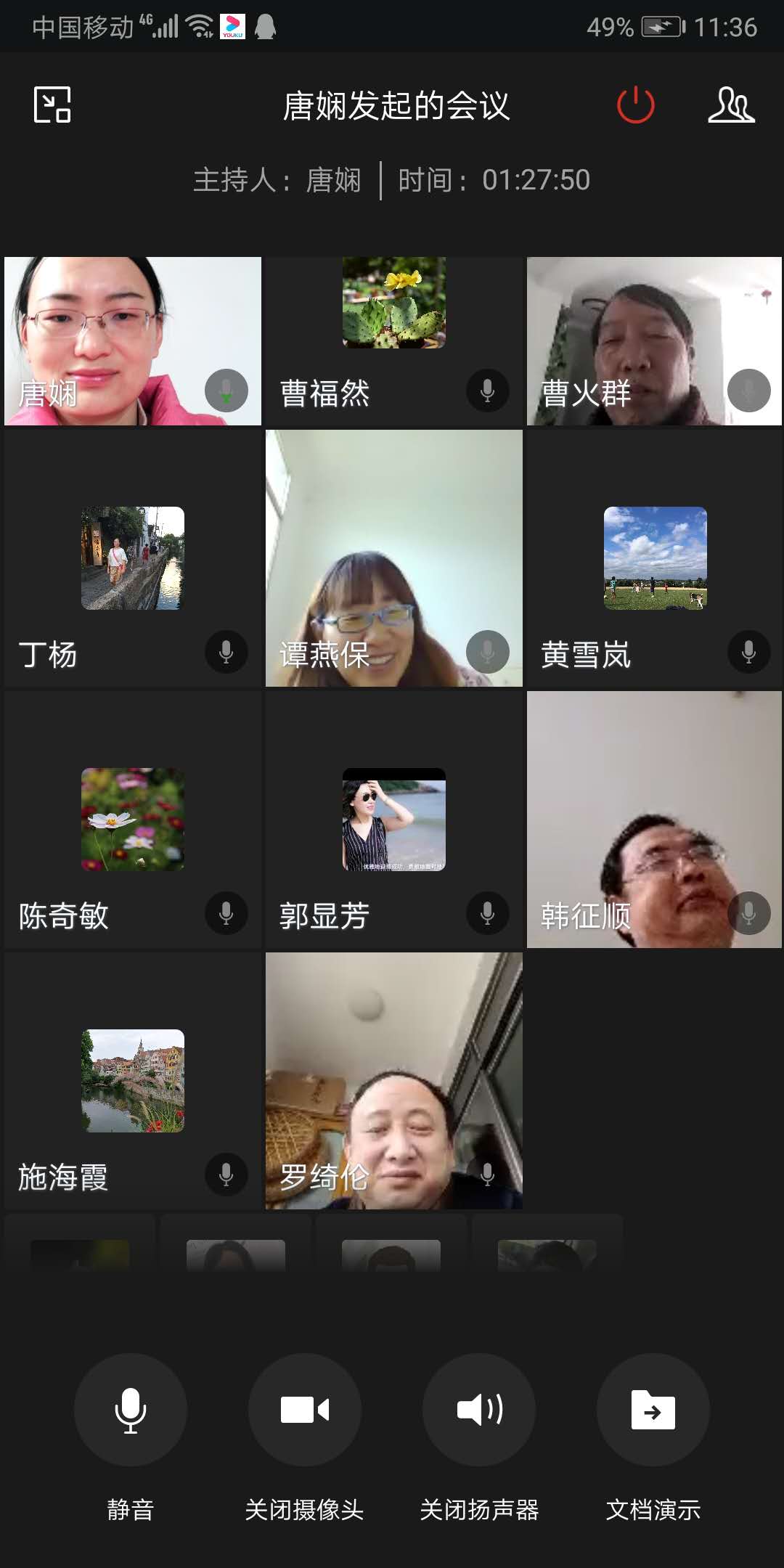784x1568 pixels.
Task: View 韩征顺's video tile
Action: [654, 820]
